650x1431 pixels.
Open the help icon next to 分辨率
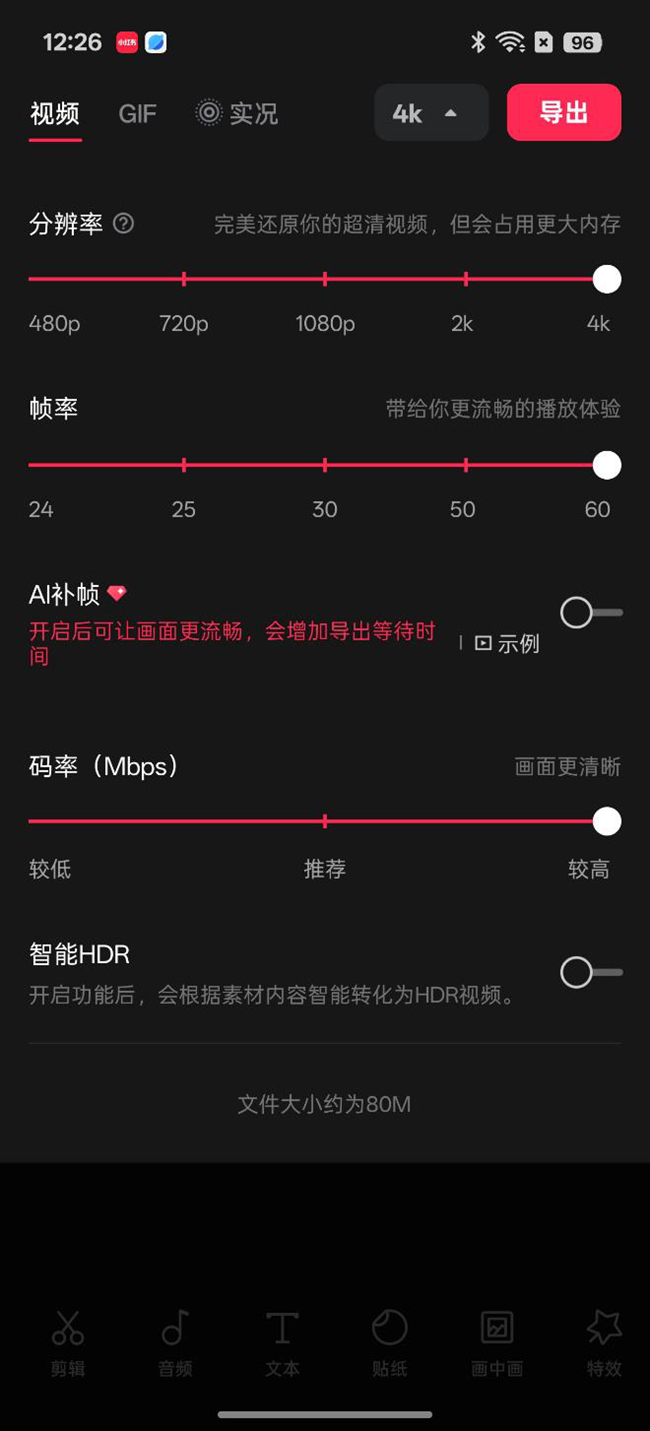tap(123, 224)
